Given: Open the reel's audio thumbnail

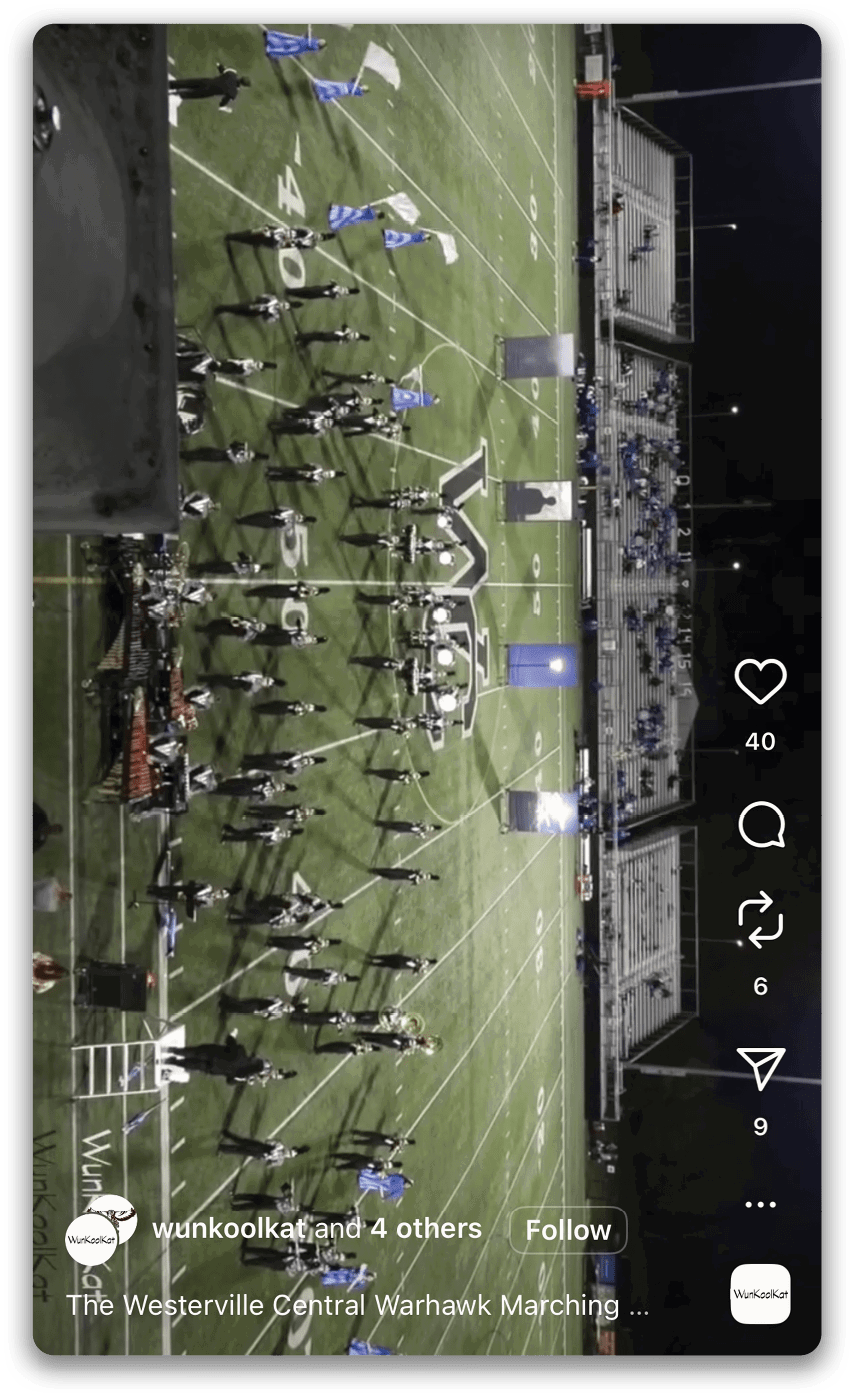Looking at the screenshot, I should click(760, 1294).
